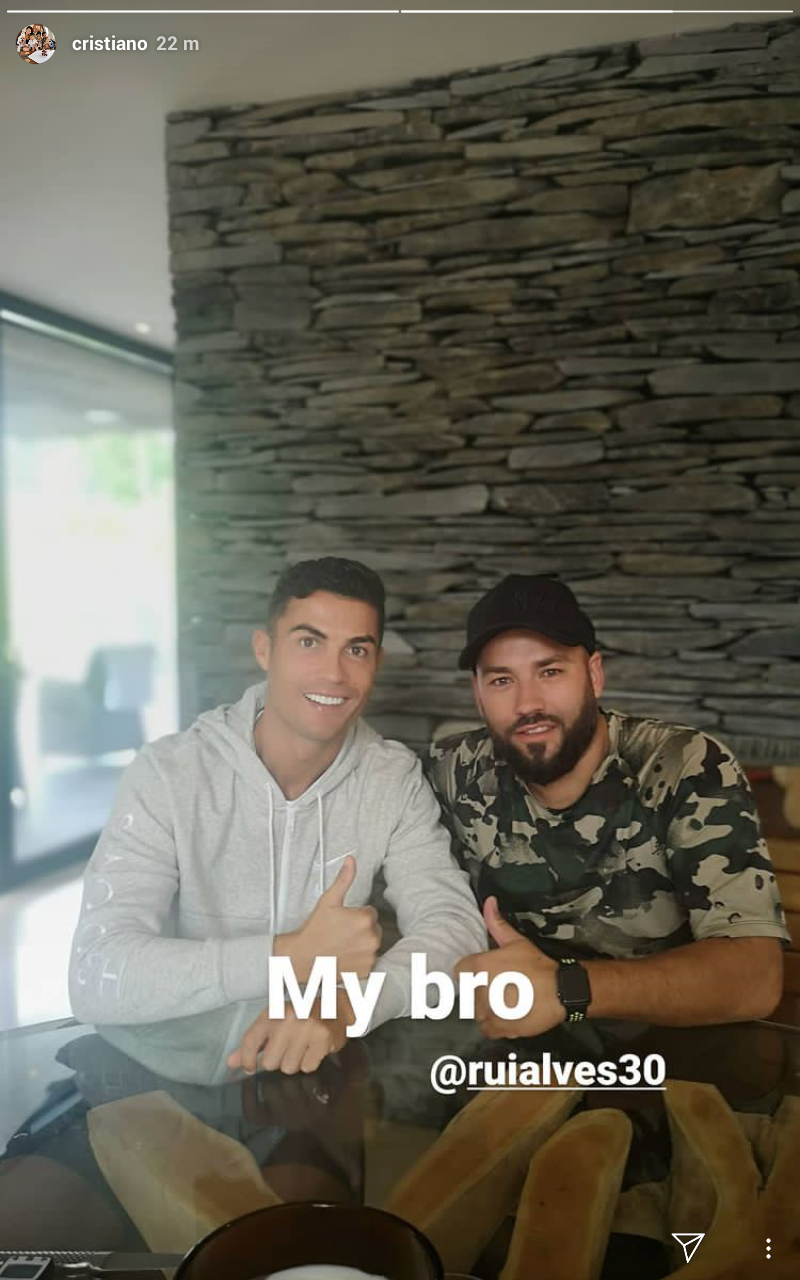Open the story poster's profile picture
Image resolution: width=800 pixels, height=1280 pixels.
click(x=36, y=44)
